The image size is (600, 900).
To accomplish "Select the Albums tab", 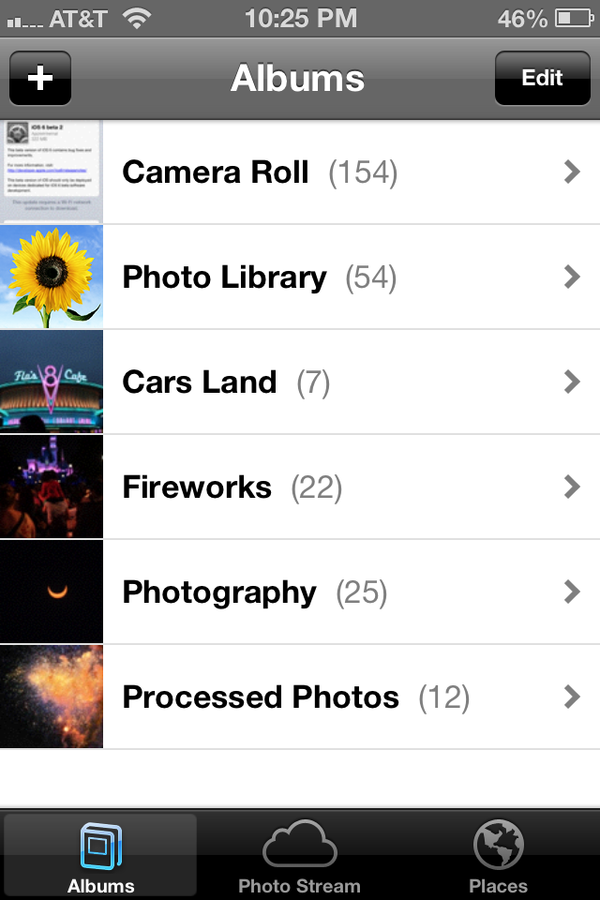I will (x=100, y=857).
